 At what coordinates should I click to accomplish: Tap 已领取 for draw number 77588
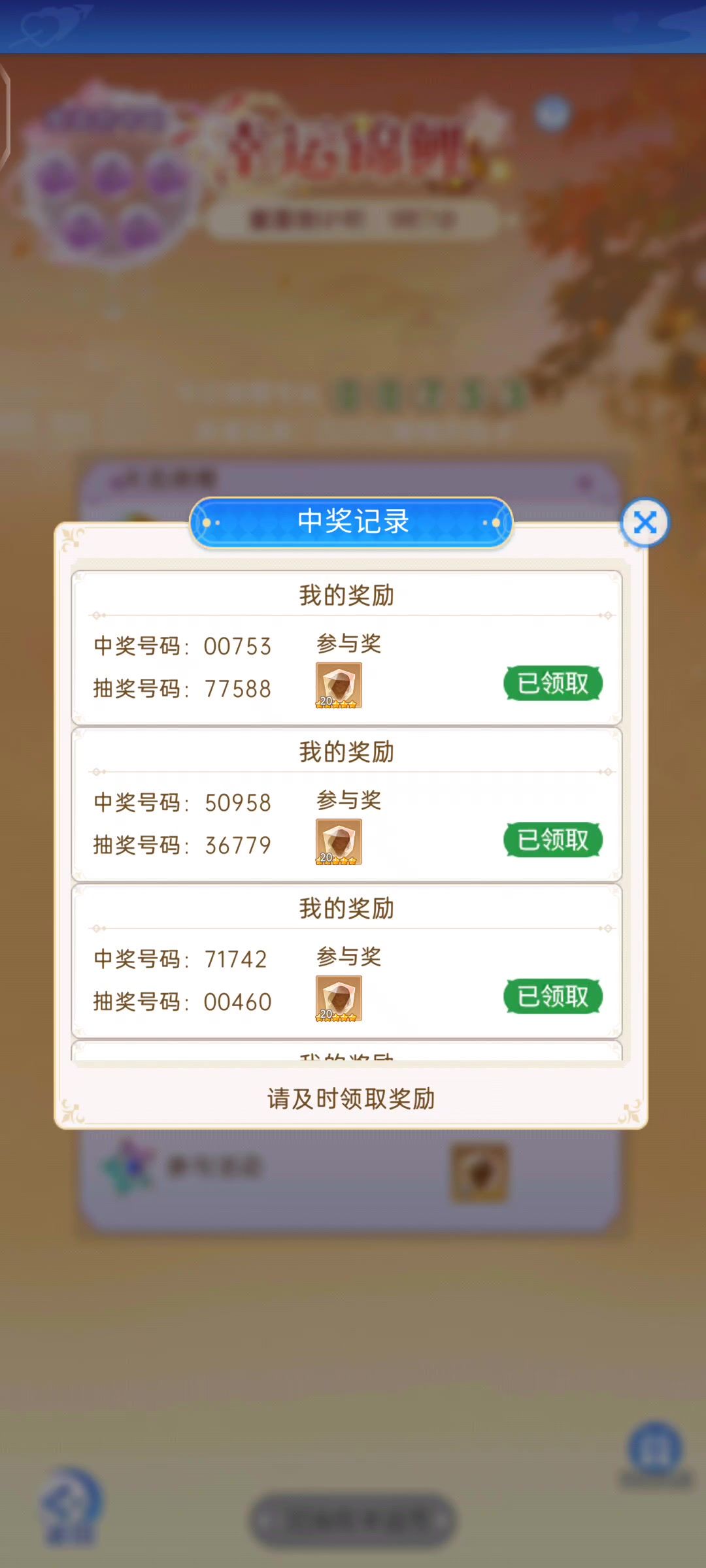pyautogui.click(x=553, y=683)
